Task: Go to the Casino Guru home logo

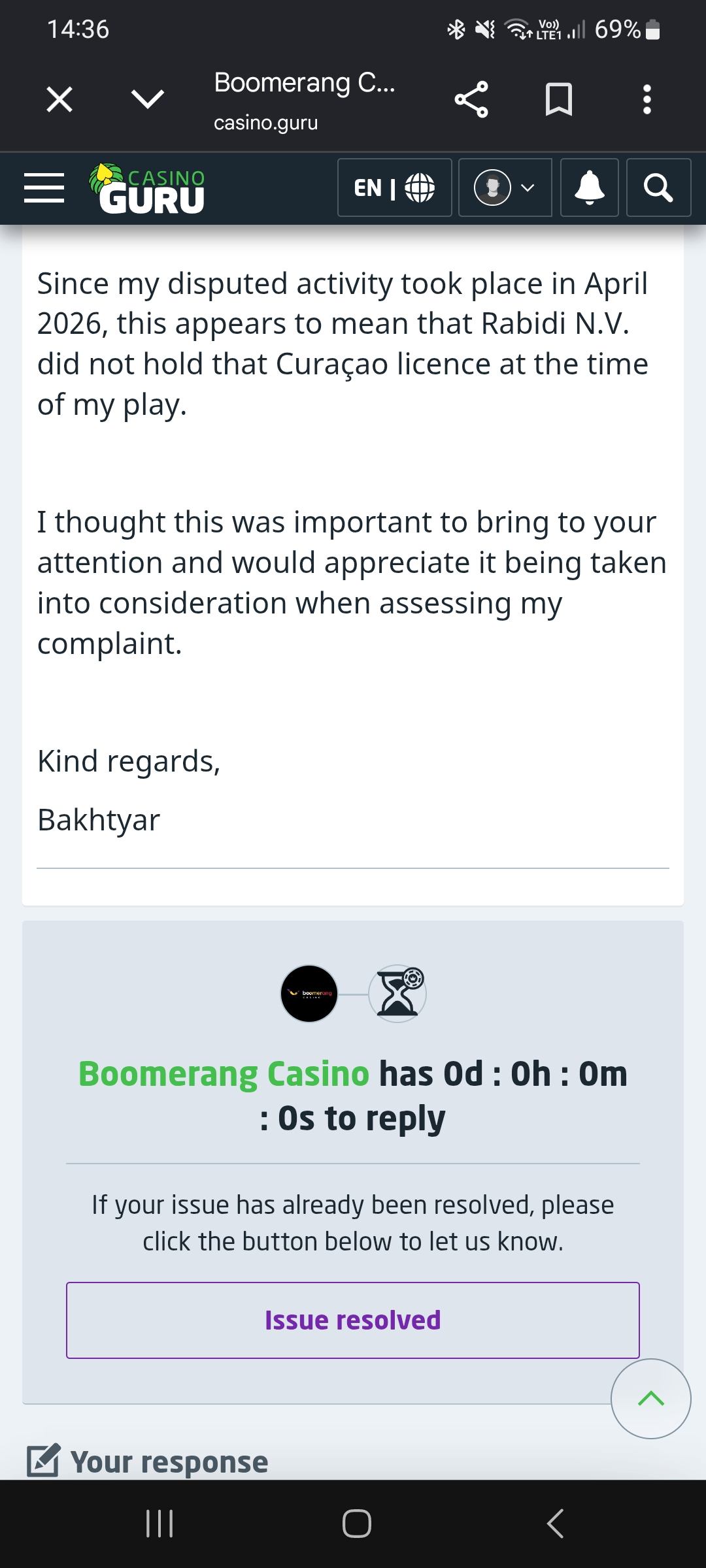Action: (148, 188)
